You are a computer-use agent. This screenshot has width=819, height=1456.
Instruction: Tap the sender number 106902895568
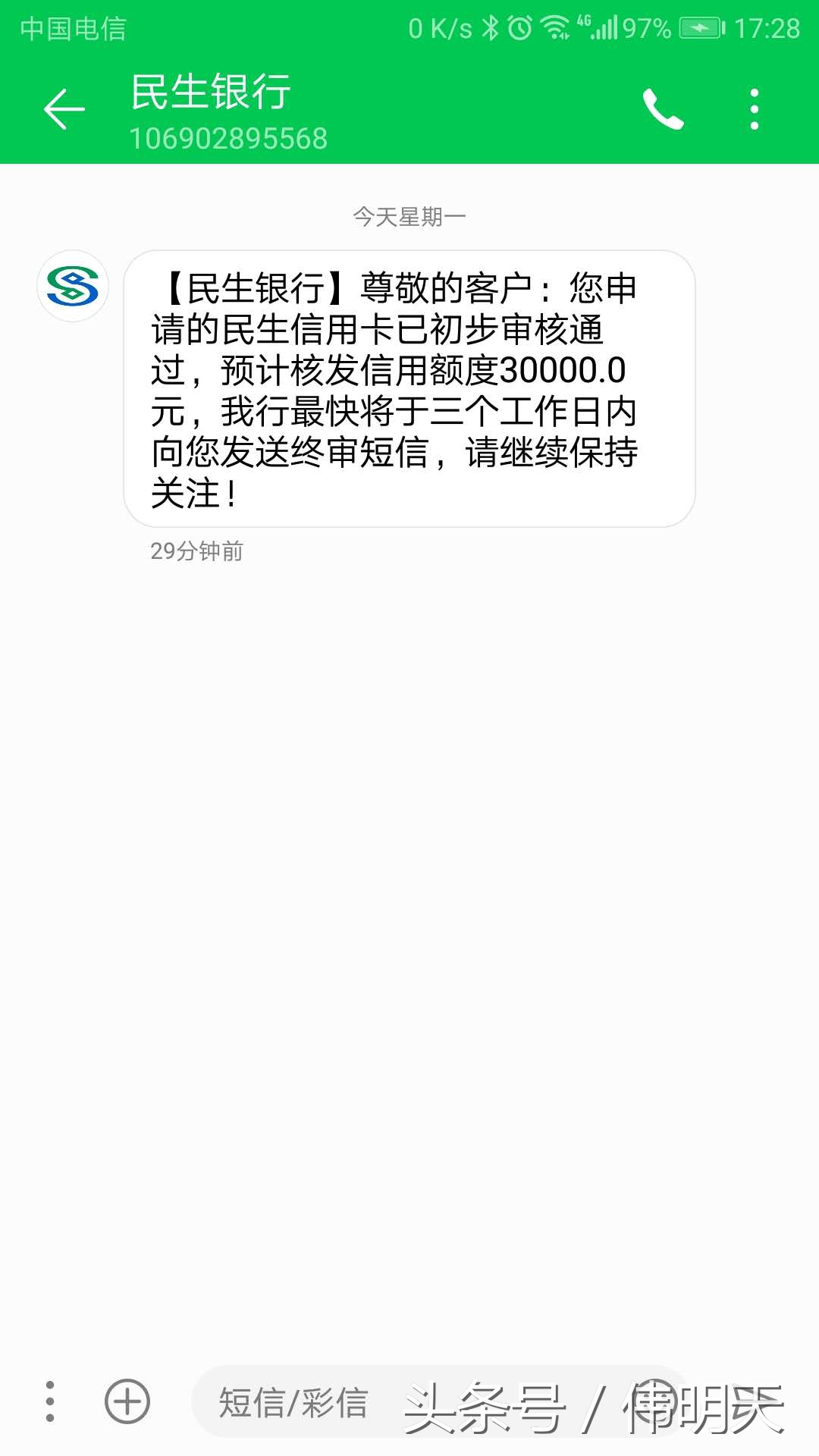tap(227, 139)
